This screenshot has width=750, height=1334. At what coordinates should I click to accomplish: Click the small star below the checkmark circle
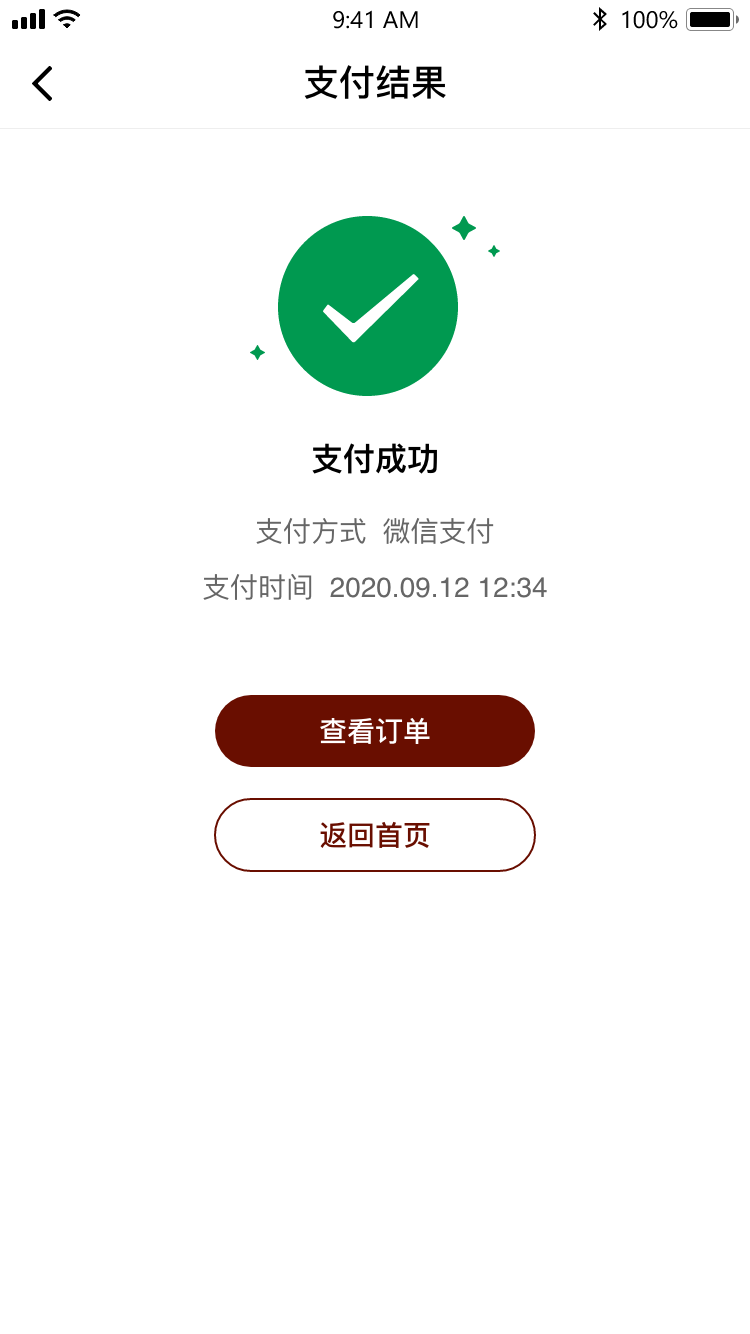click(257, 352)
